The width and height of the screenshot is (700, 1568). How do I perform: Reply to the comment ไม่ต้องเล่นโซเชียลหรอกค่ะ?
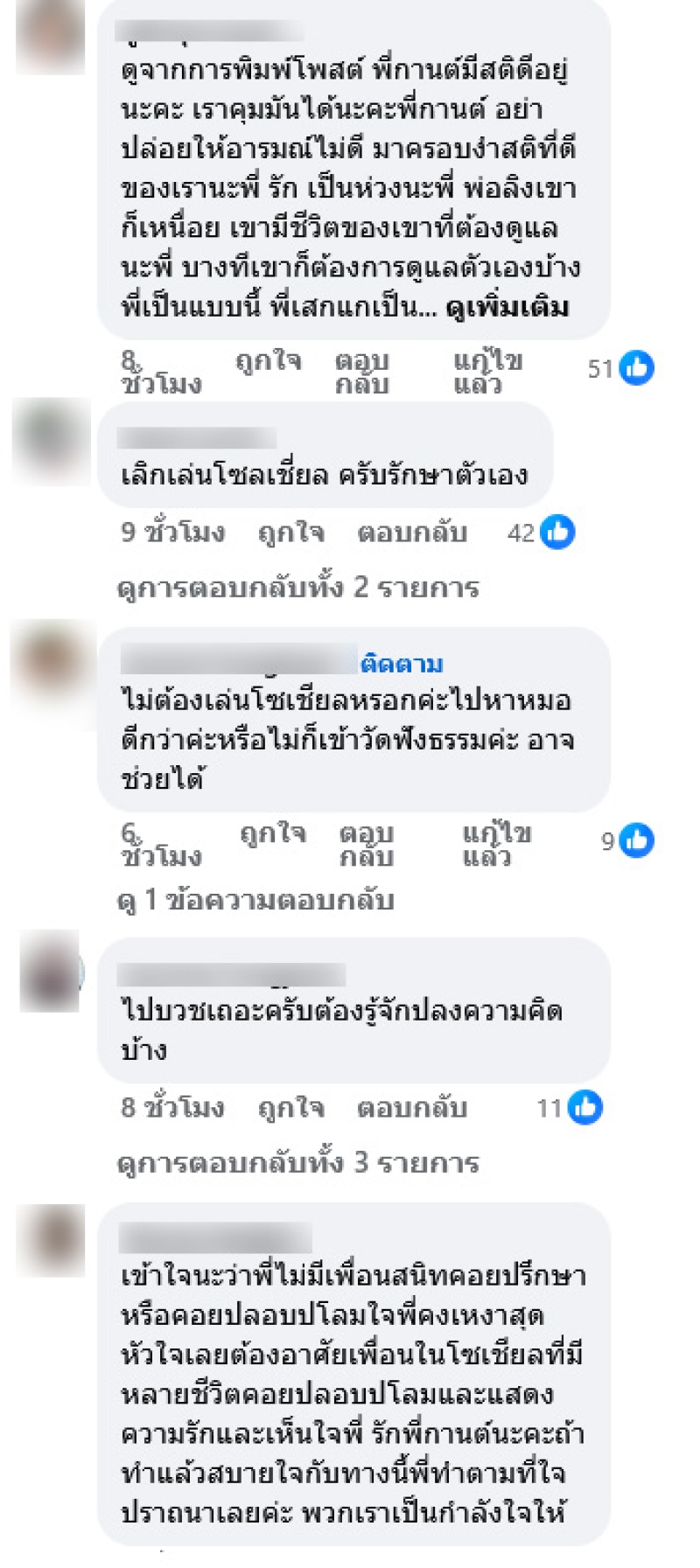pyautogui.click(x=367, y=845)
